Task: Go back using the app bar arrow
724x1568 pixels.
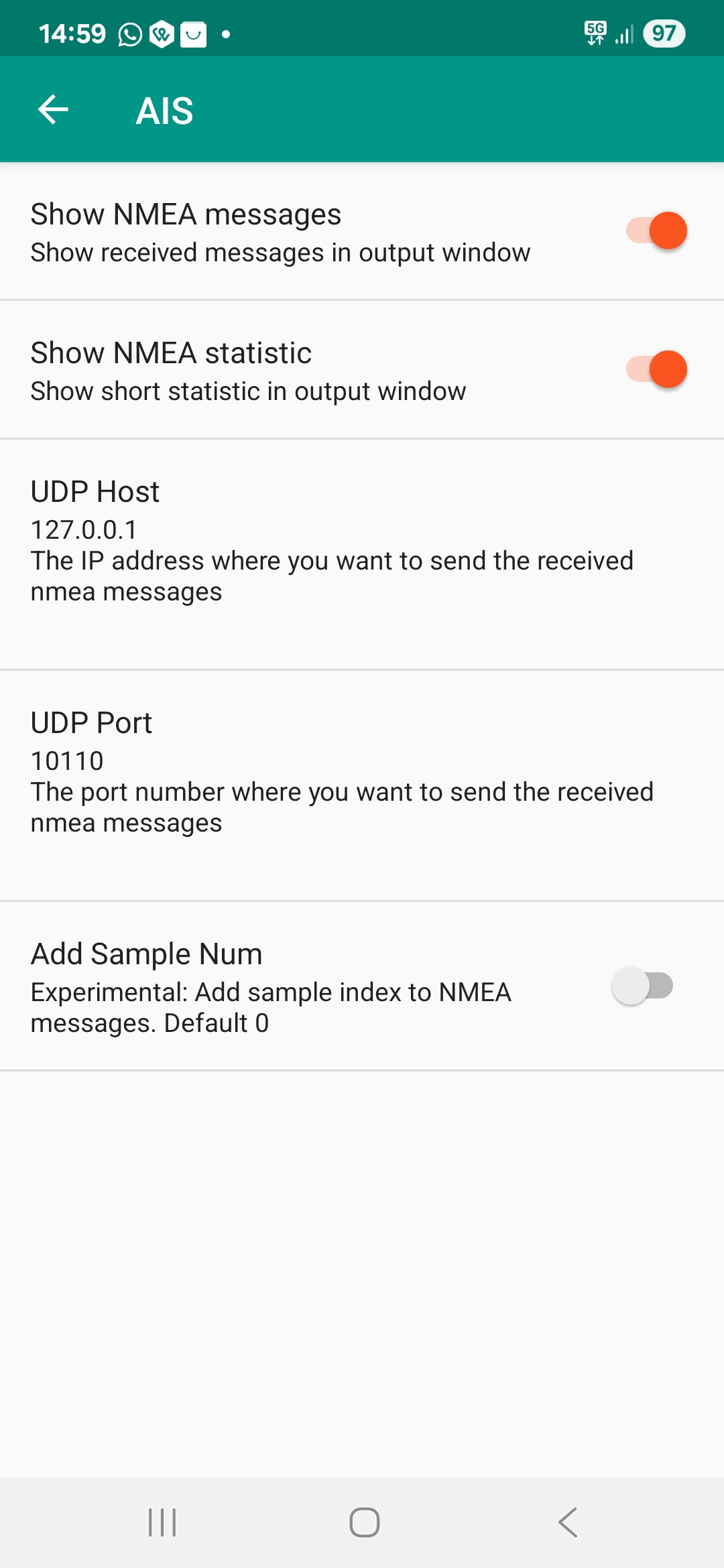Action: tap(54, 110)
